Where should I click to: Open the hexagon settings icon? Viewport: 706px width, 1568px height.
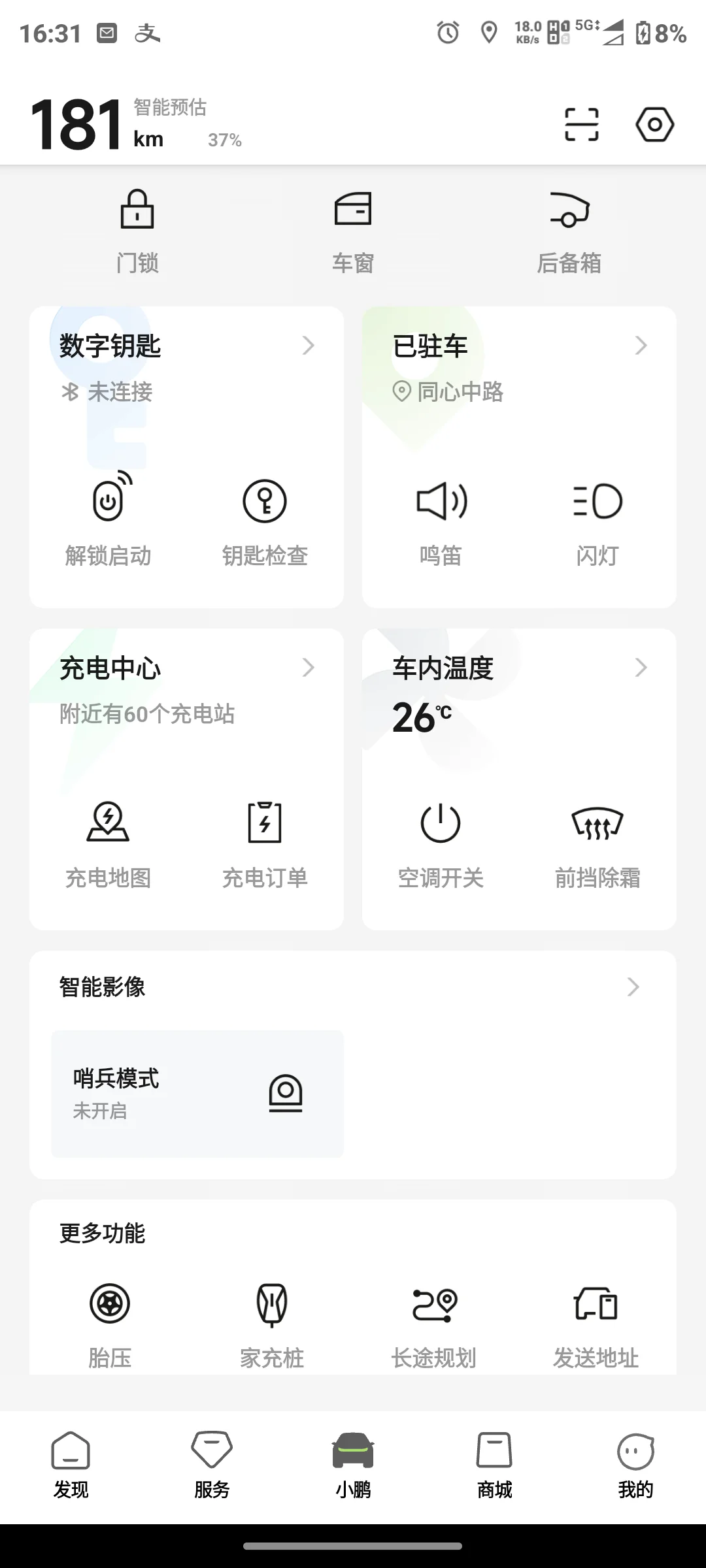pos(654,124)
